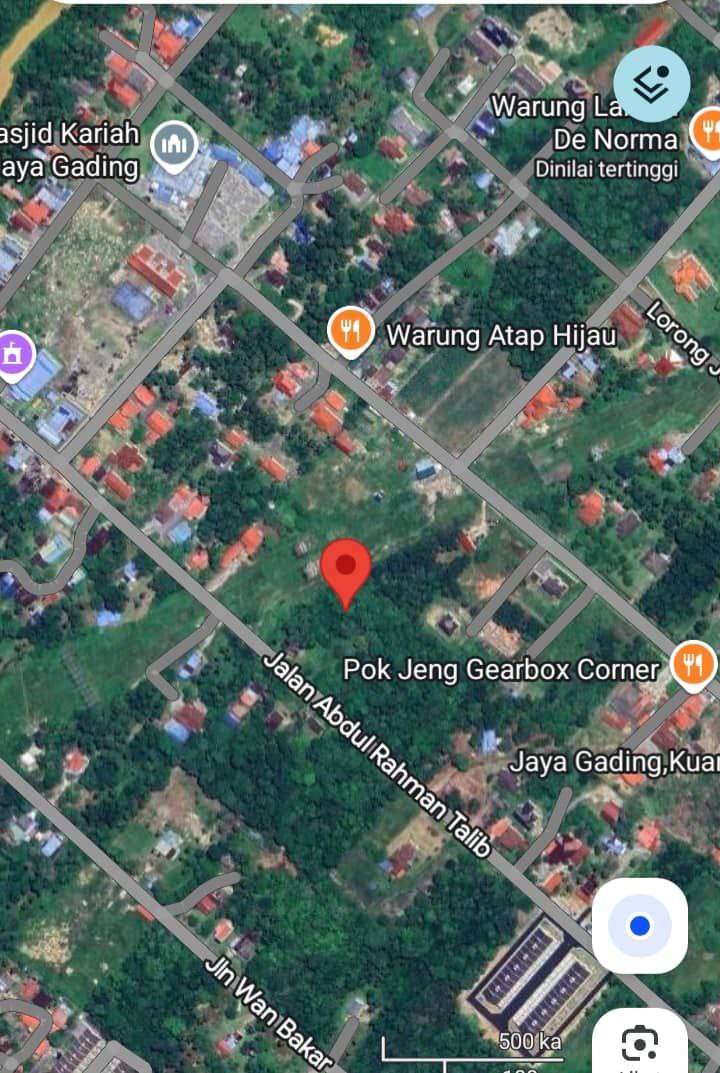Image resolution: width=720 pixels, height=1073 pixels.
Task: Open the Warung Atap Hijau restaurant marker
Action: (350, 331)
